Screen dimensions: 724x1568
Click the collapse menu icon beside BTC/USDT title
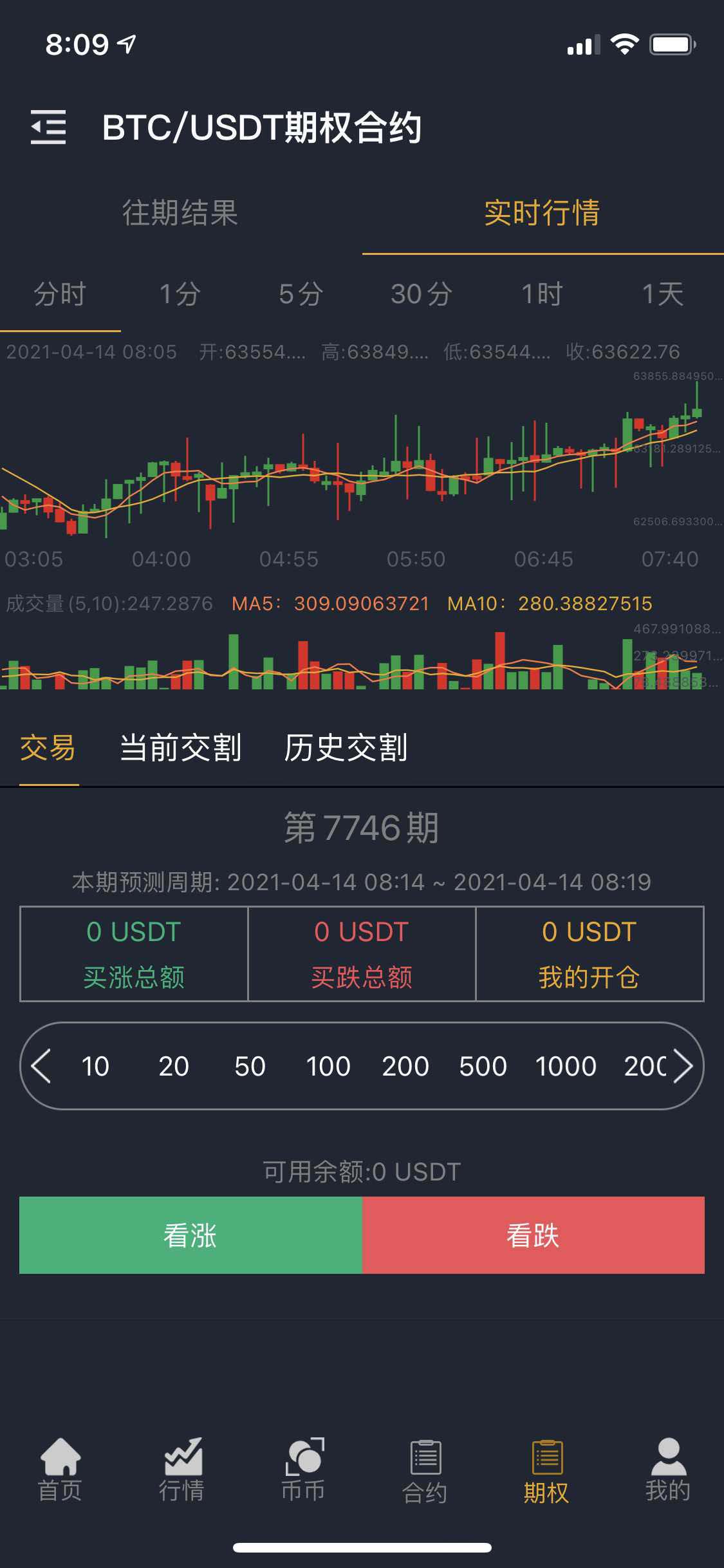[x=49, y=126]
